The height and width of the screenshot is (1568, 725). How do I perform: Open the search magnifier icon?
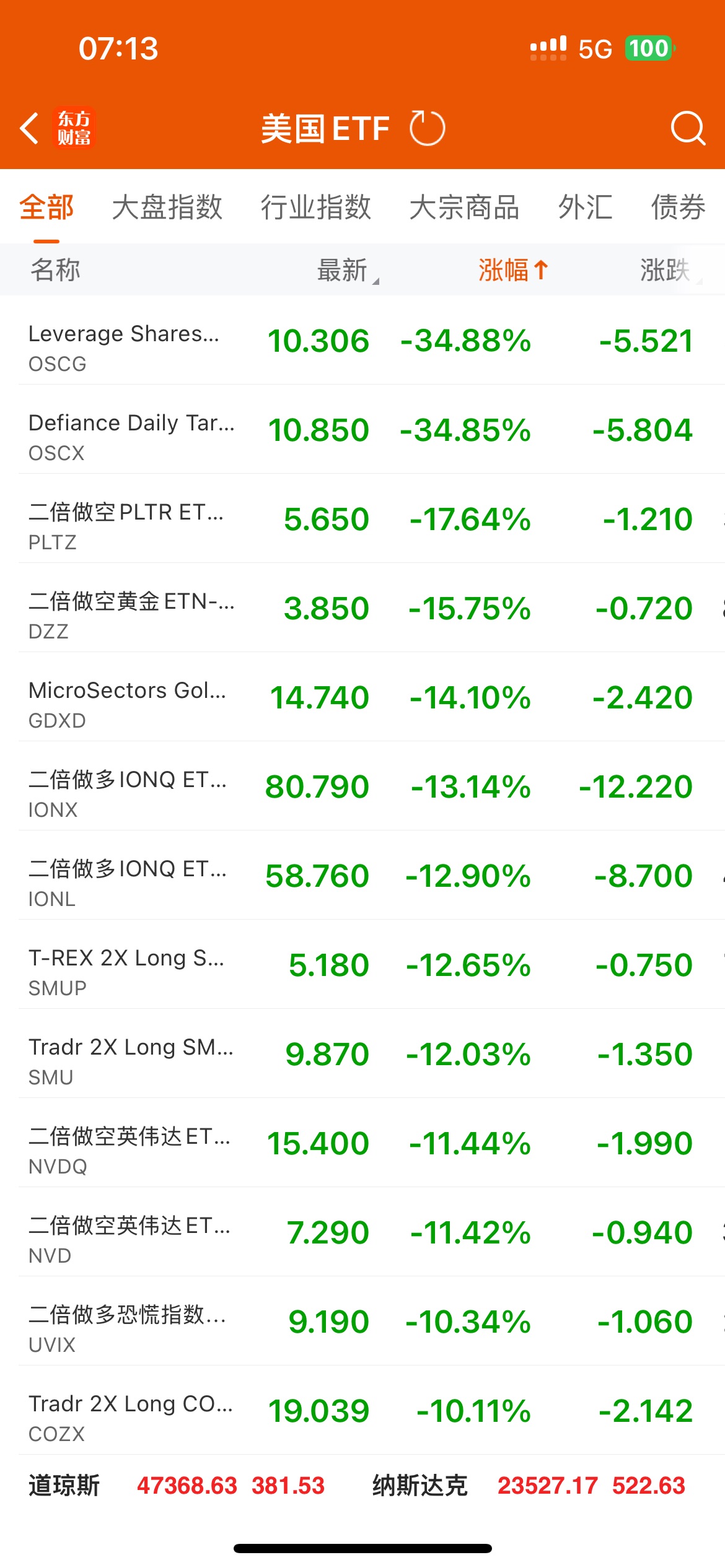coord(687,128)
